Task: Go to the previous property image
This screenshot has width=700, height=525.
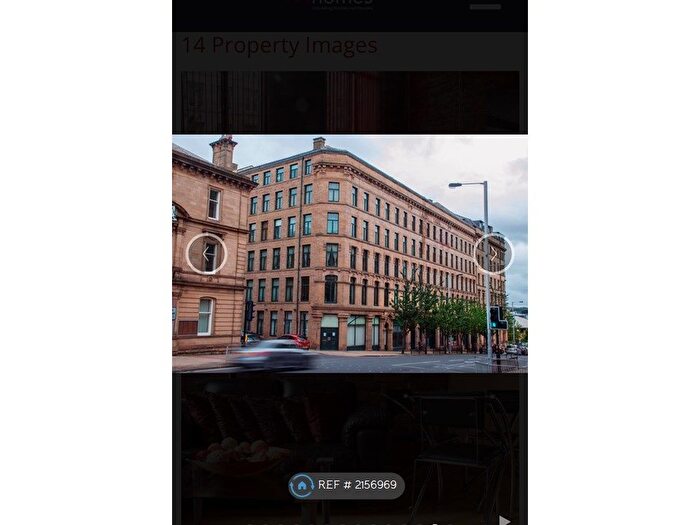Action: (206, 254)
